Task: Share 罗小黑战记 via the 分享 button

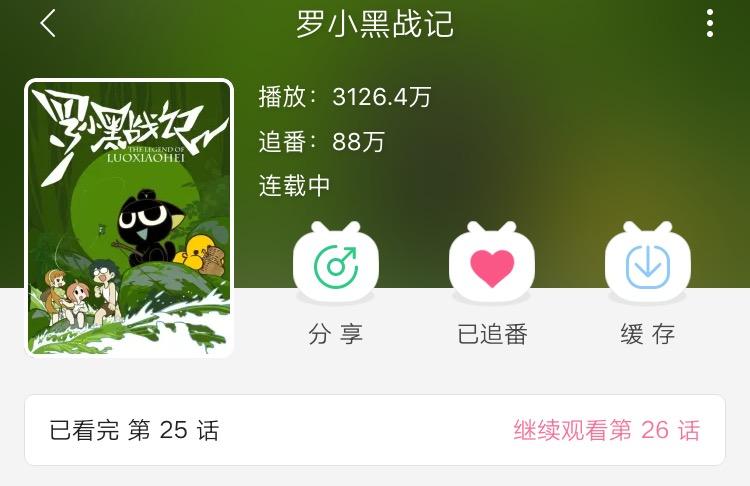Action: click(336, 266)
